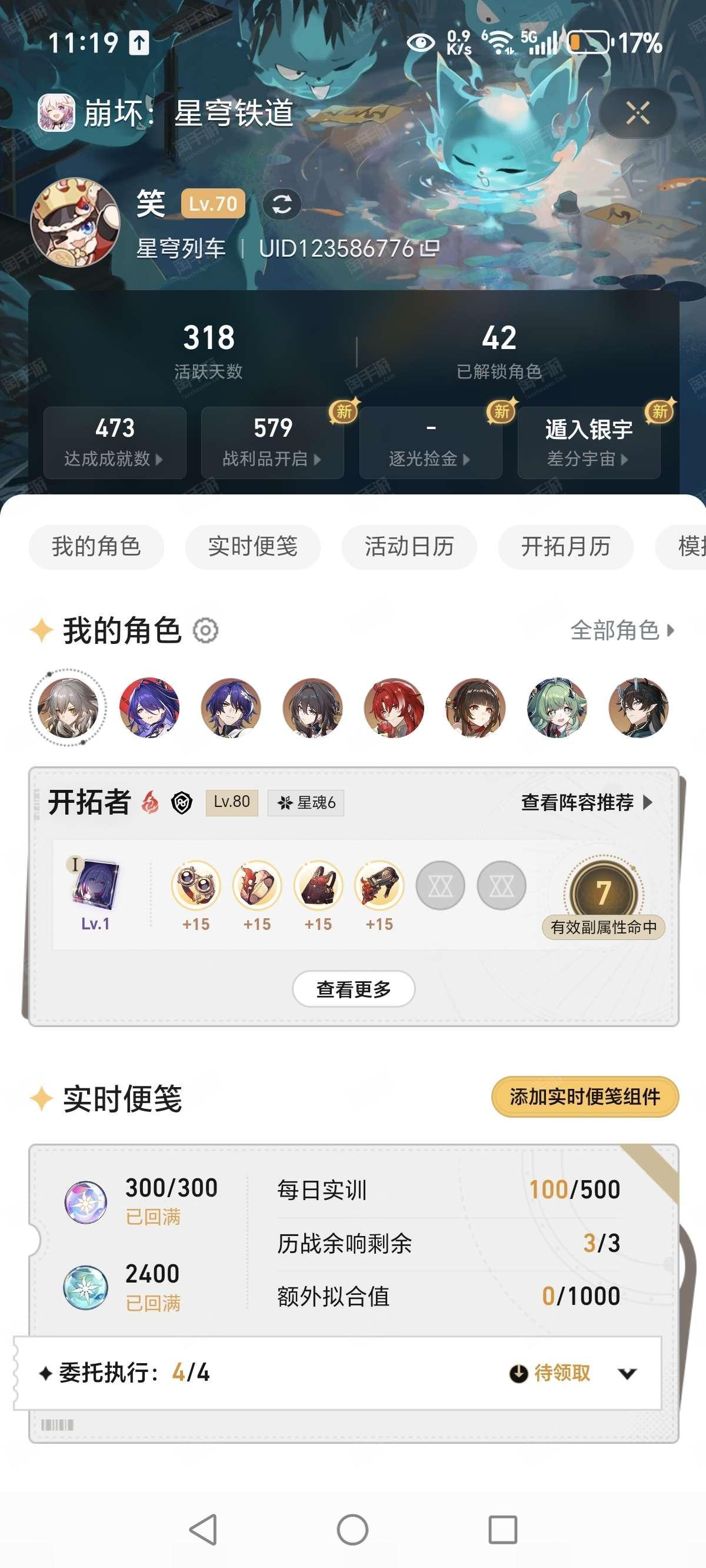This screenshot has width=706, height=1568.
Task: Close the 崩坏：星穹铁道 panel
Action: click(x=637, y=113)
